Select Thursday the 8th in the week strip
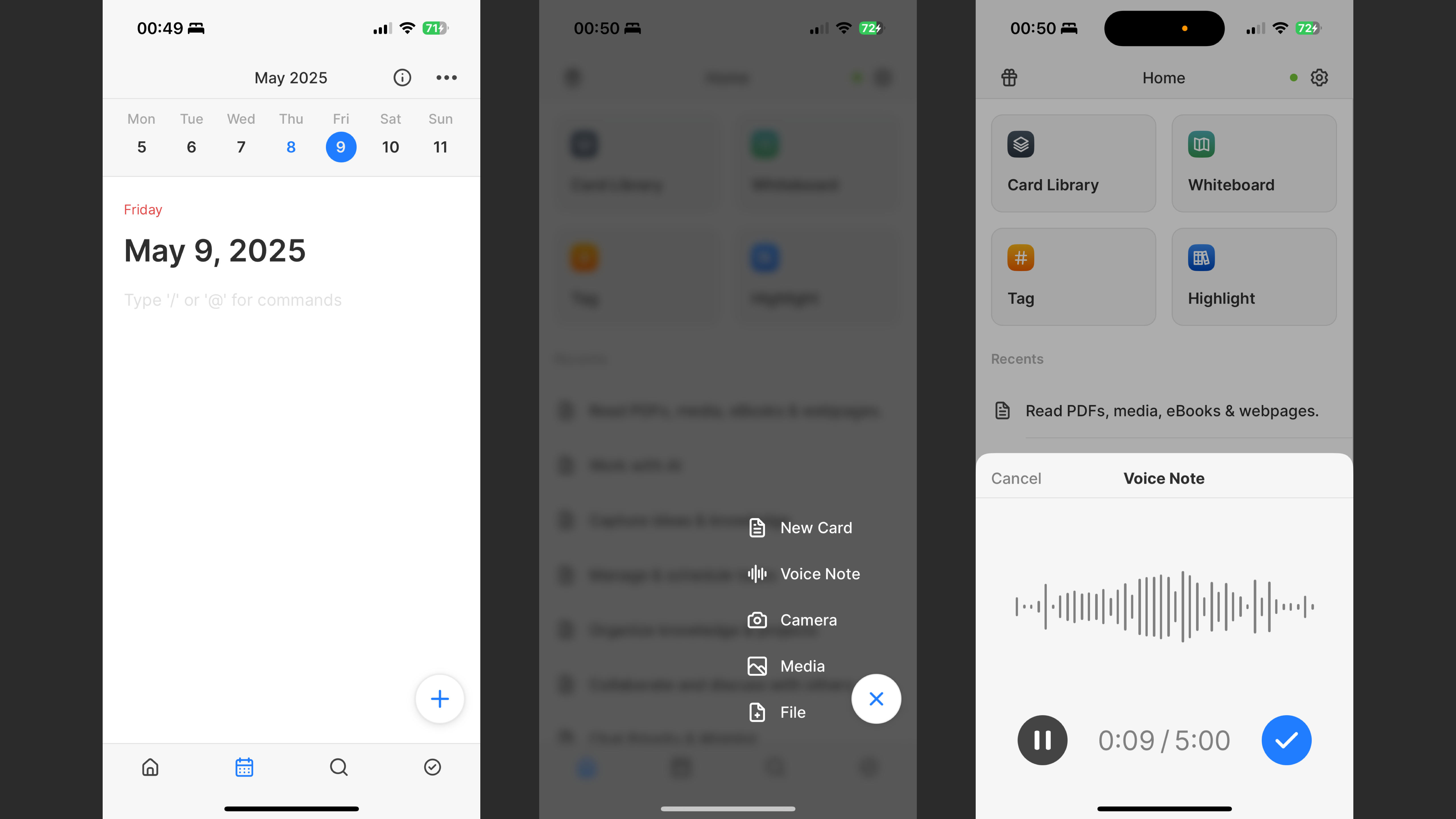The height and width of the screenshot is (819, 1456). click(x=291, y=147)
